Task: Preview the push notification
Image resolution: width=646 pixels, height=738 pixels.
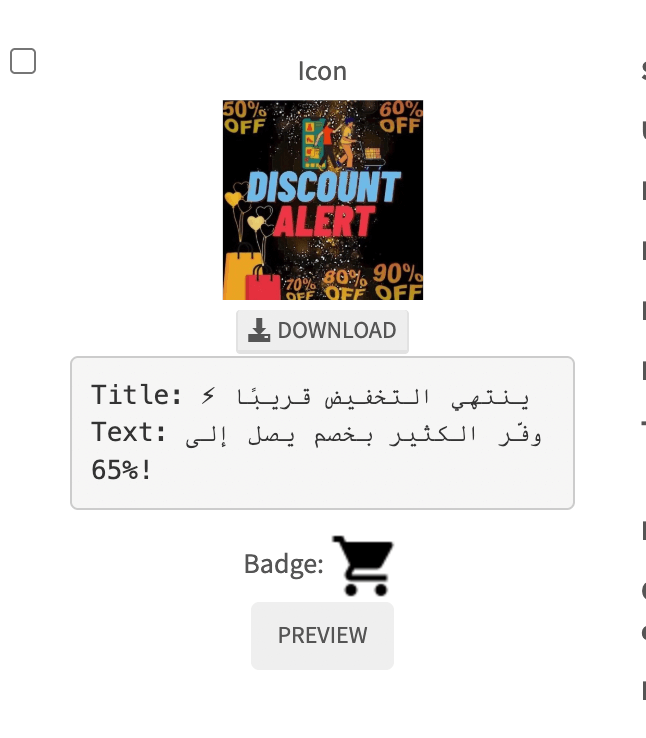Action: pos(322,635)
